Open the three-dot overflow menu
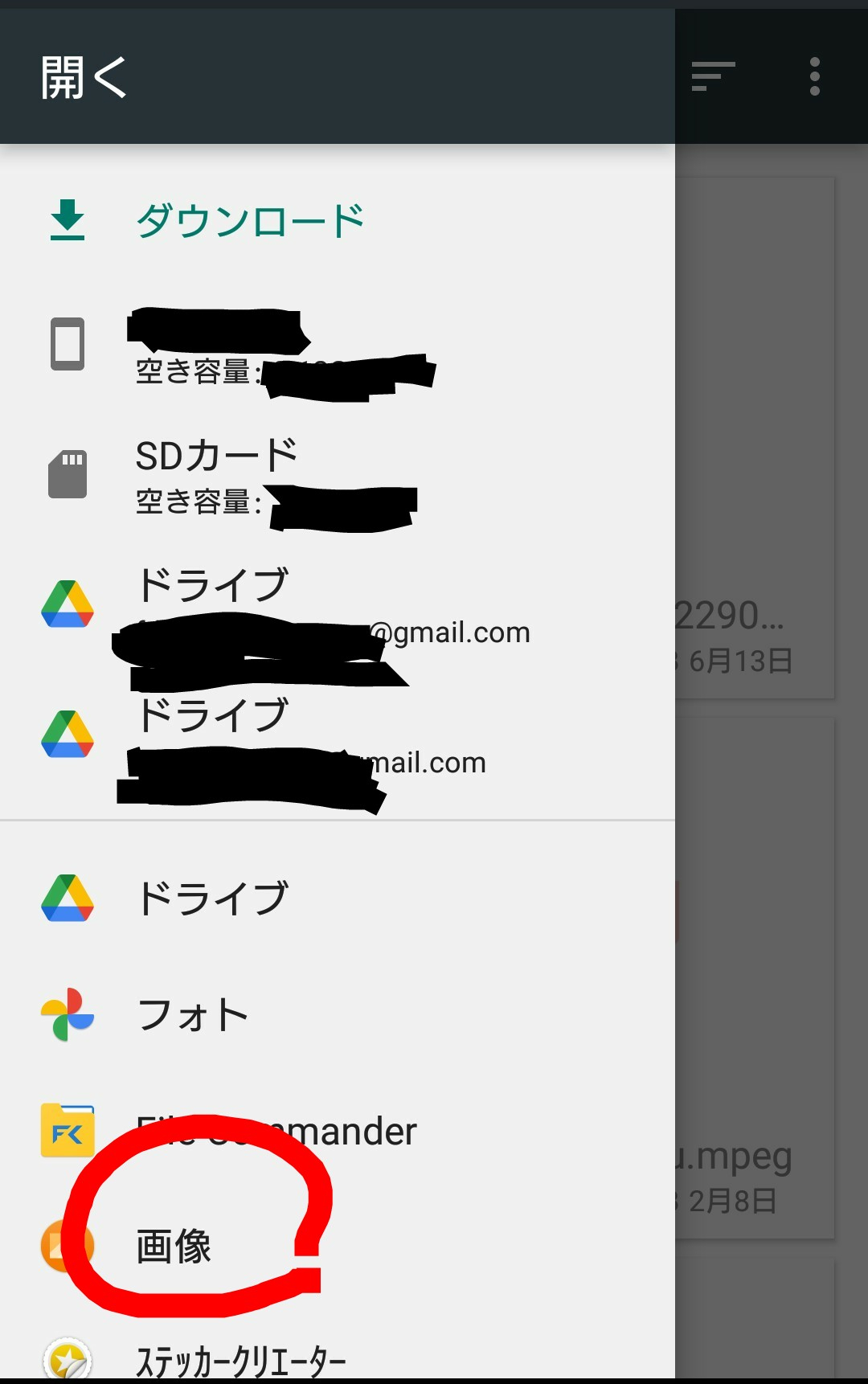Screen dimensions: 868x1384 point(814,76)
